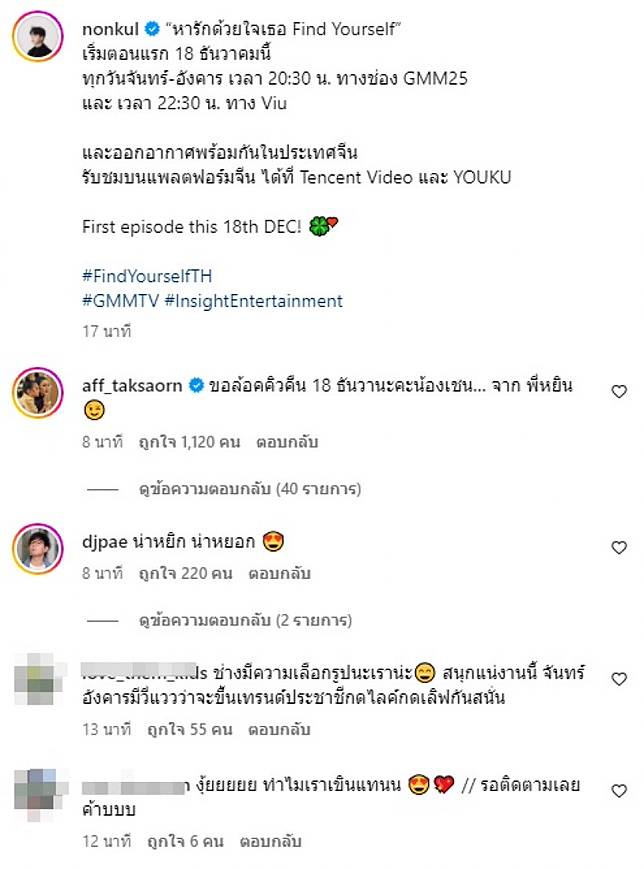Expand the 40 replies under aff_taksaorn's comment
The image size is (644, 869).
point(248,489)
